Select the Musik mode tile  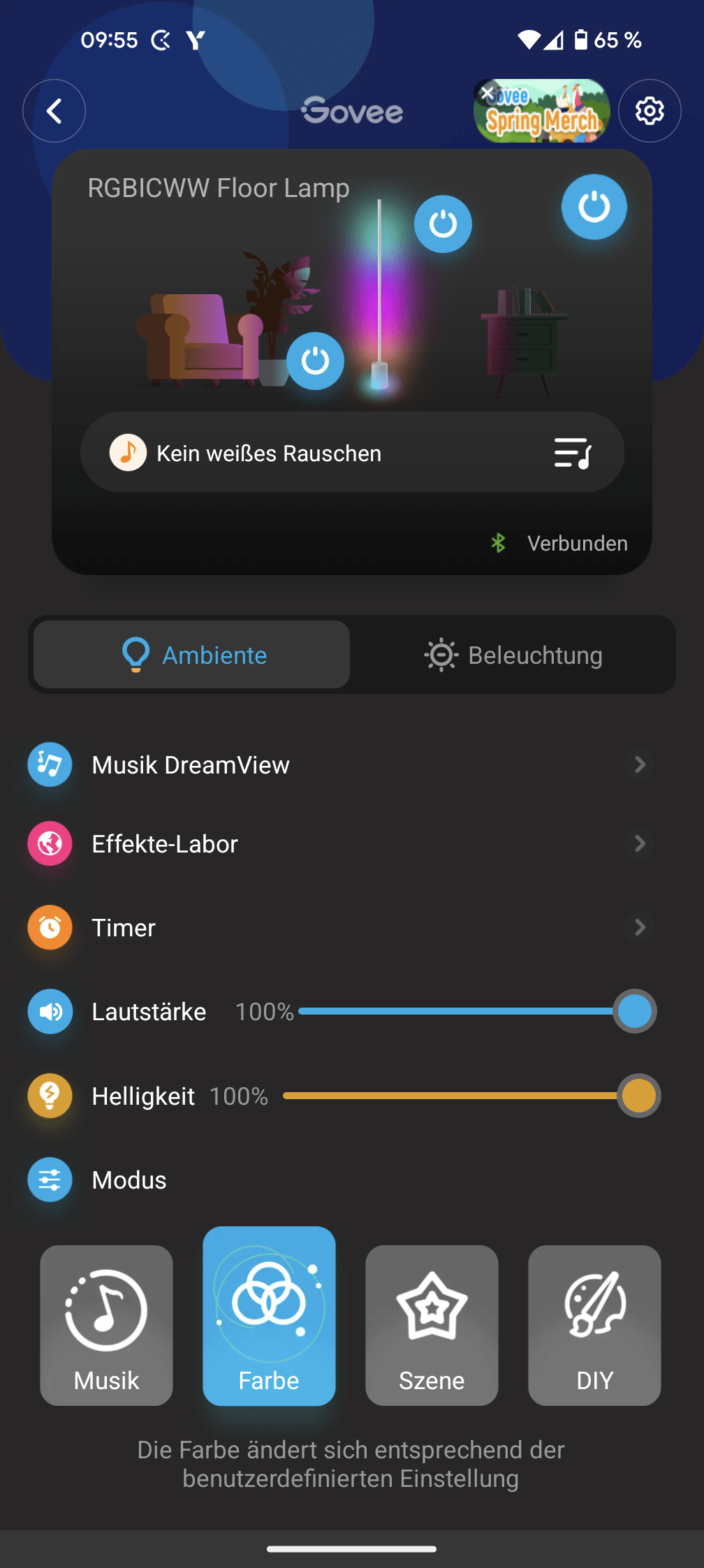pyautogui.click(x=106, y=1325)
